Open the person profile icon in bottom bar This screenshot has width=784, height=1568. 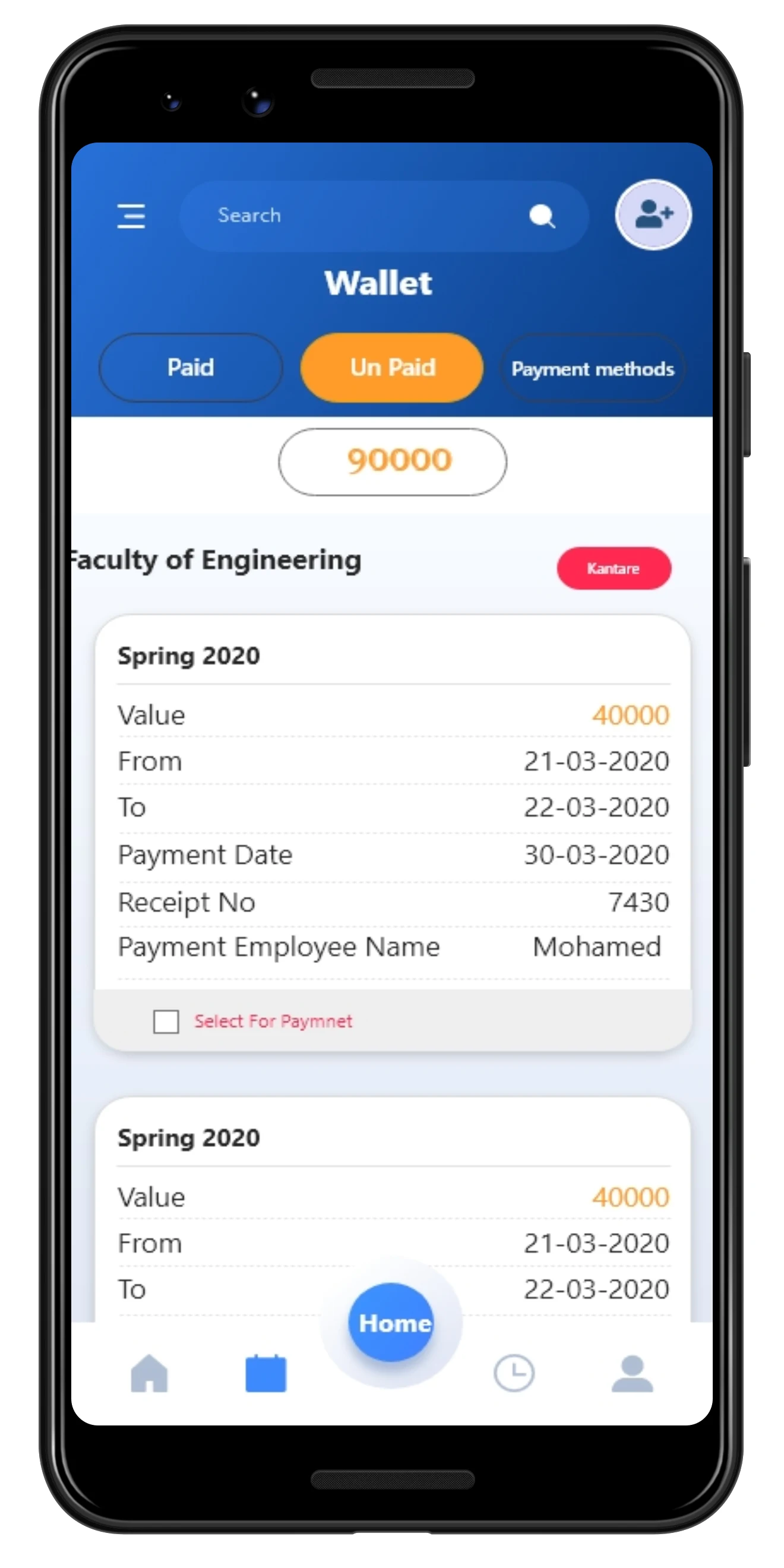[633, 1373]
